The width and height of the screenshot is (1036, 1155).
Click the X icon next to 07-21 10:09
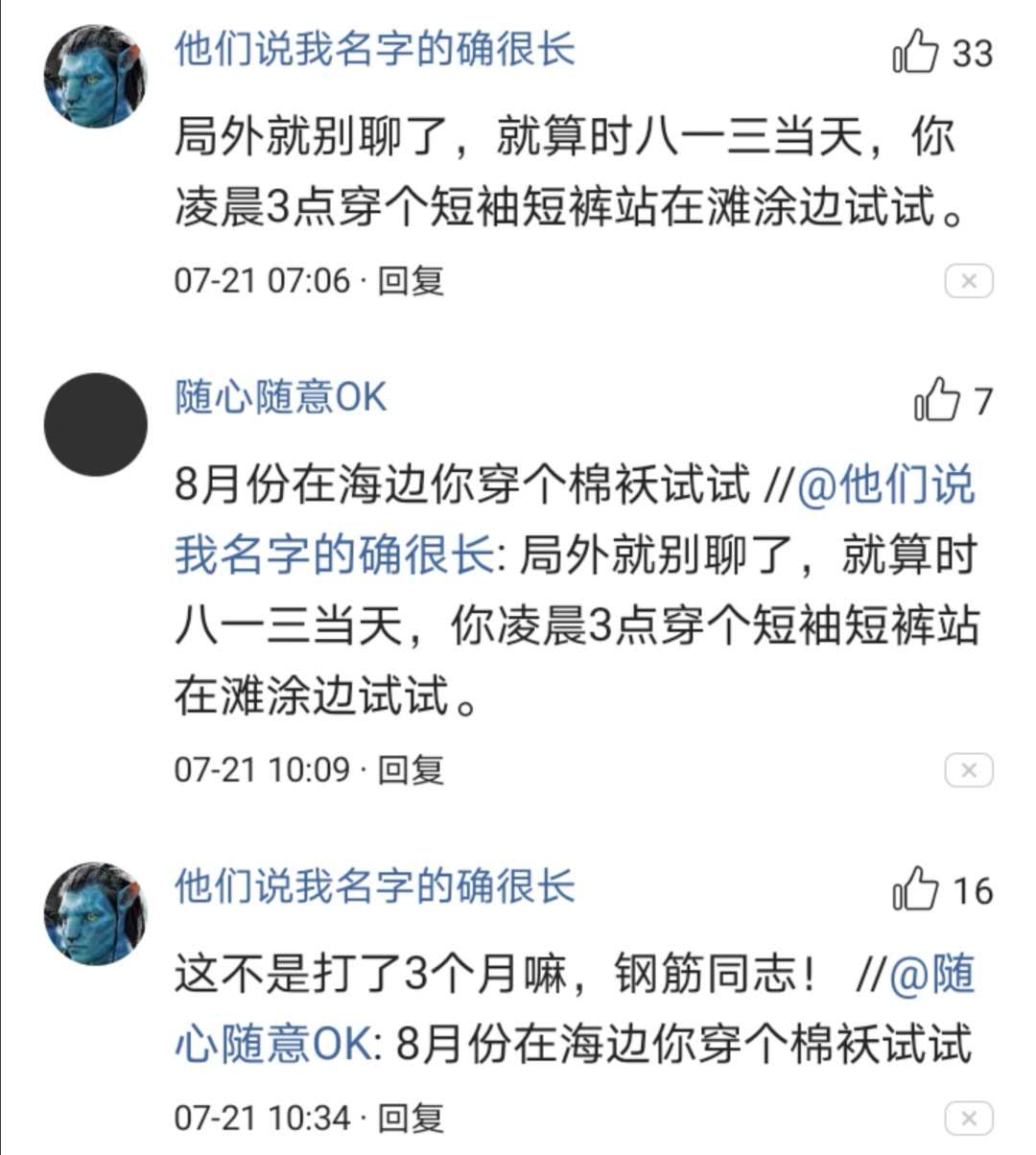coord(969,767)
